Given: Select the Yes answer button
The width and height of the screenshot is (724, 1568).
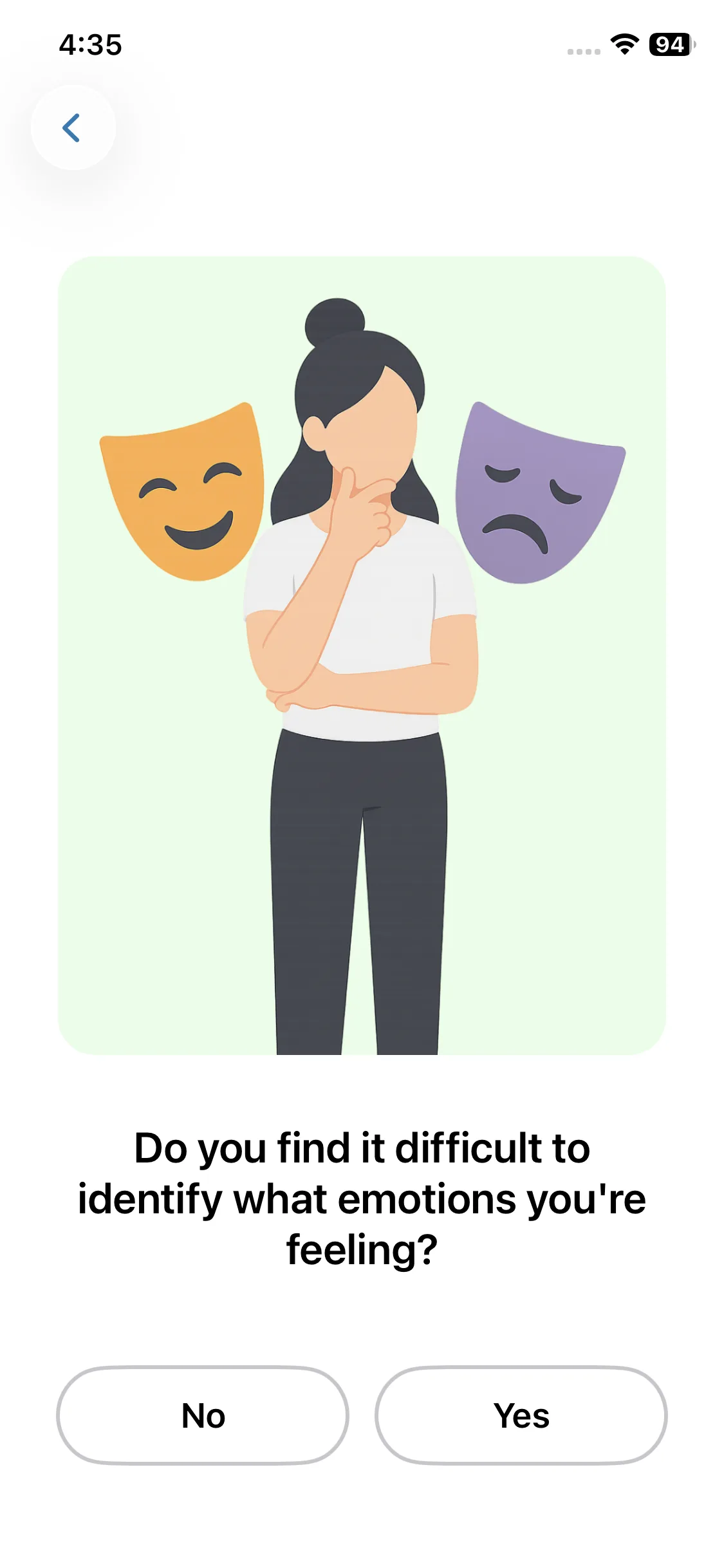Looking at the screenshot, I should click(521, 1415).
